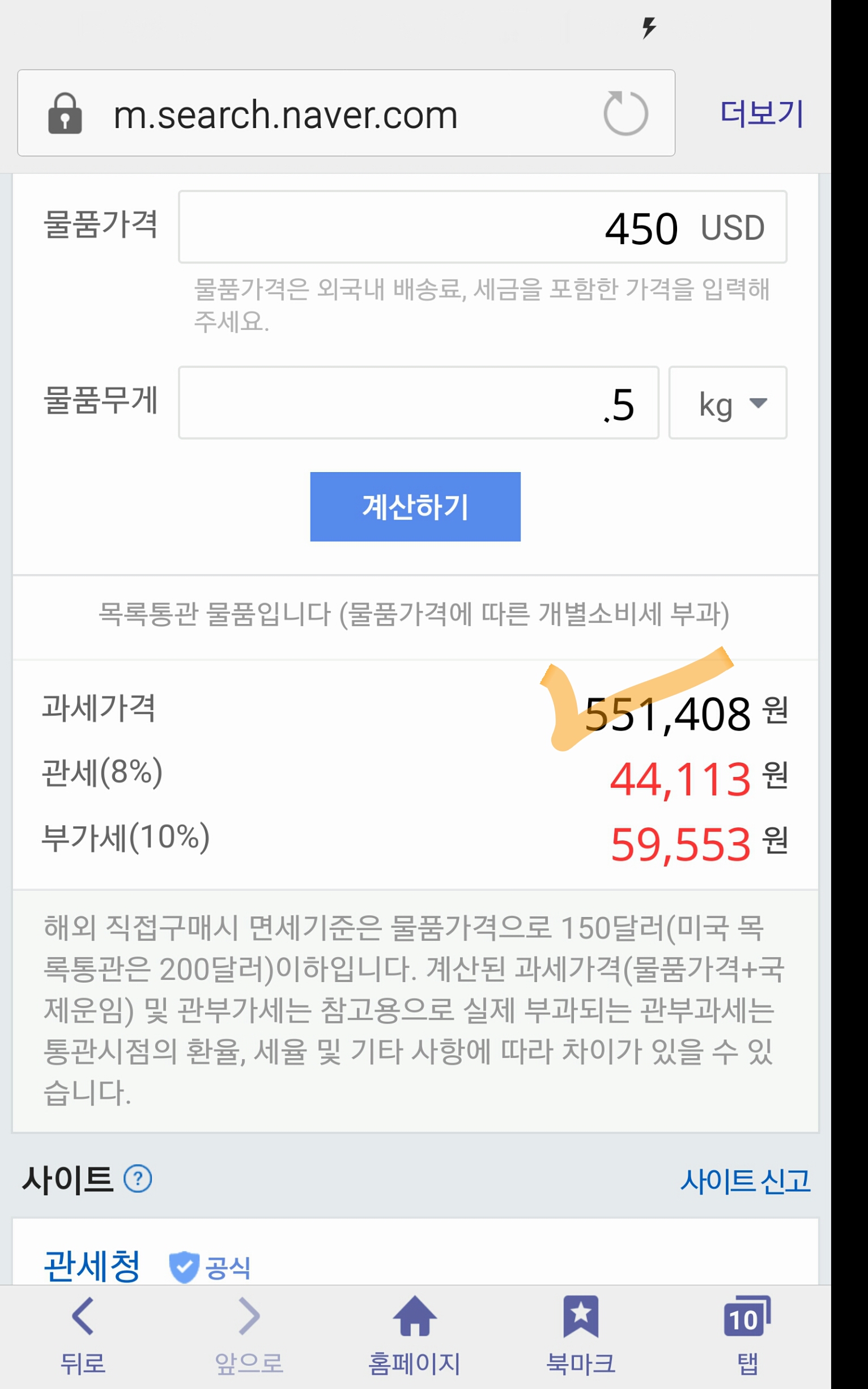The height and width of the screenshot is (1389, 868).
Task: Edit the 물품무게 weight field
Action: pos(419,402)
